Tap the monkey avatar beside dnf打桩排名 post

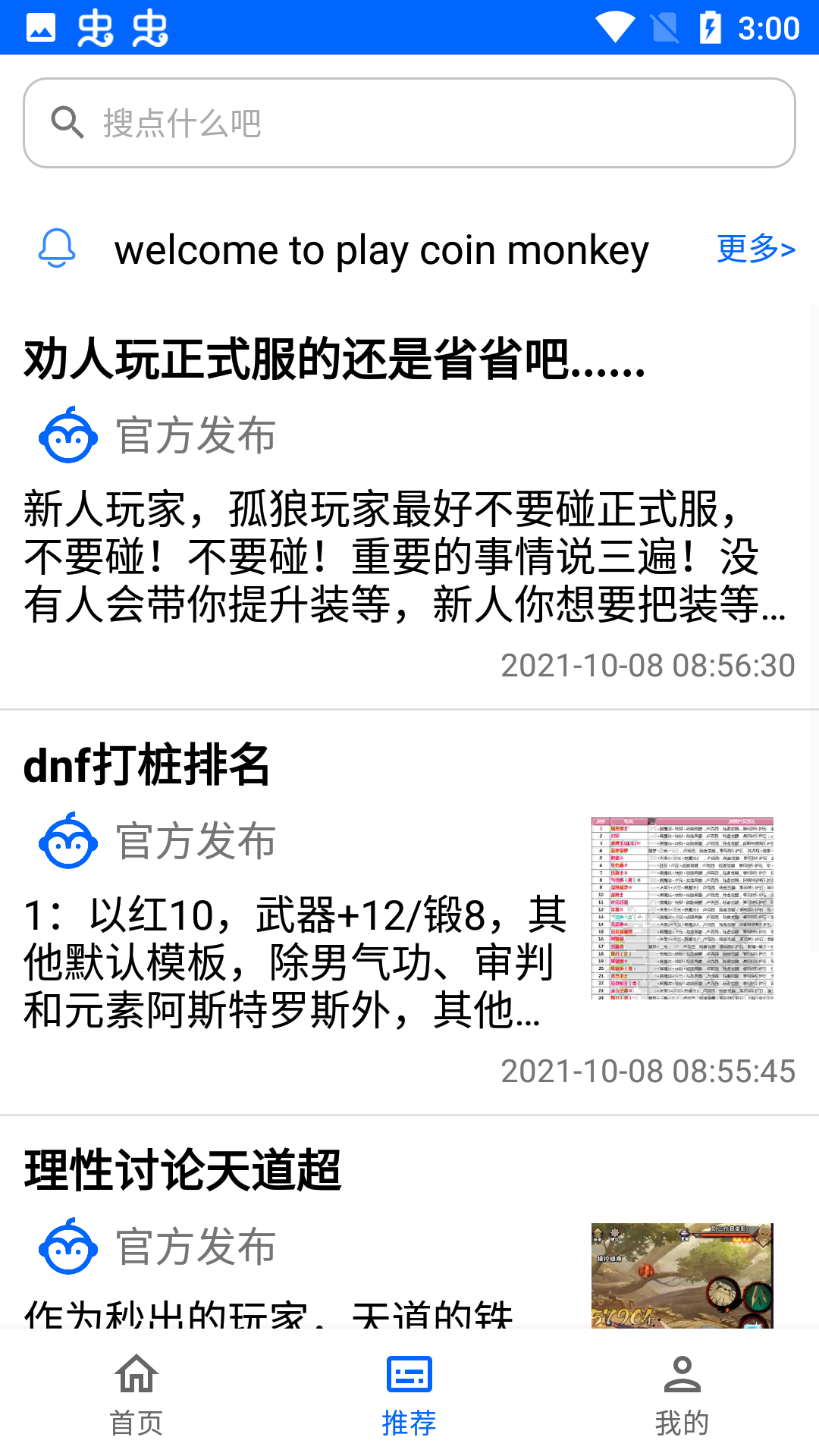pos(67,840)
